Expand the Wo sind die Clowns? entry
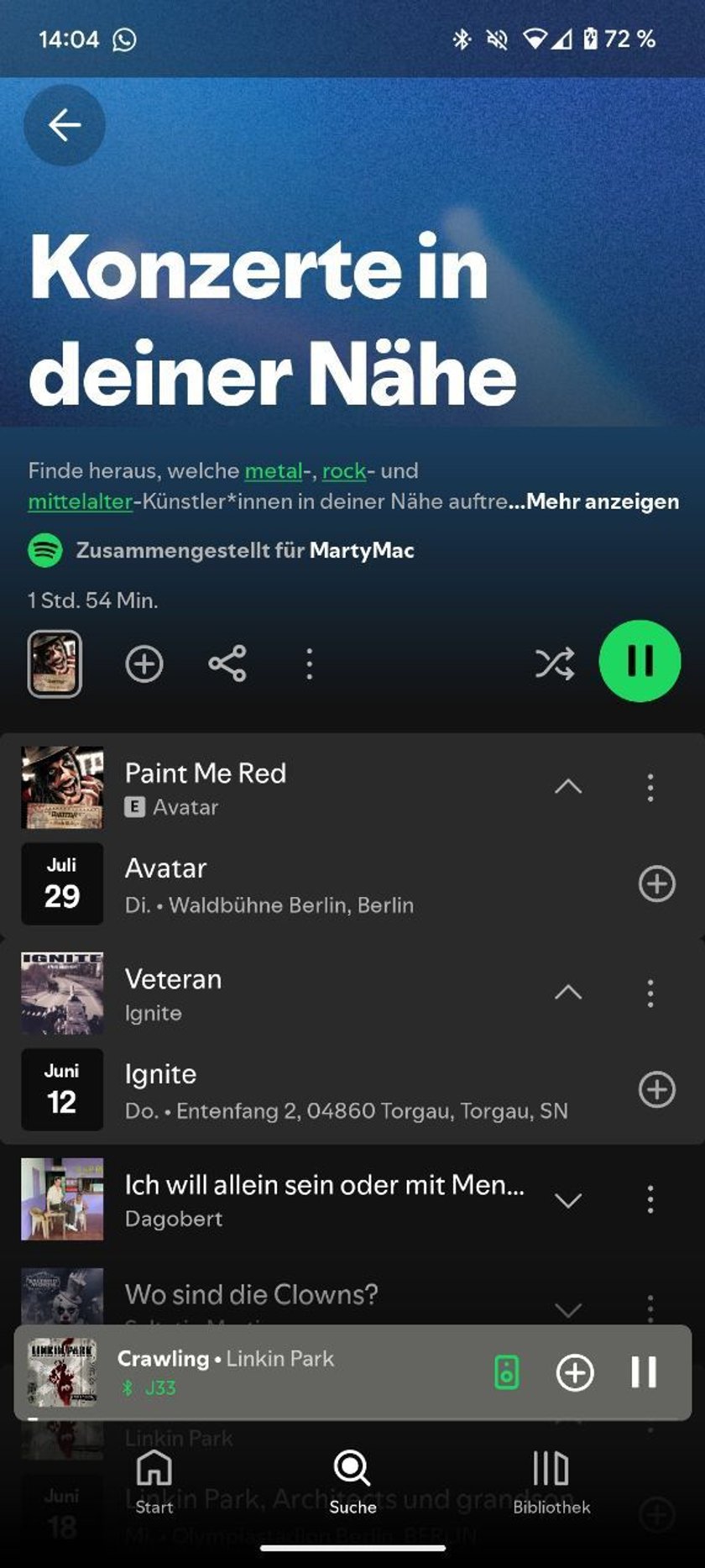 click(x=569, y=1309)
